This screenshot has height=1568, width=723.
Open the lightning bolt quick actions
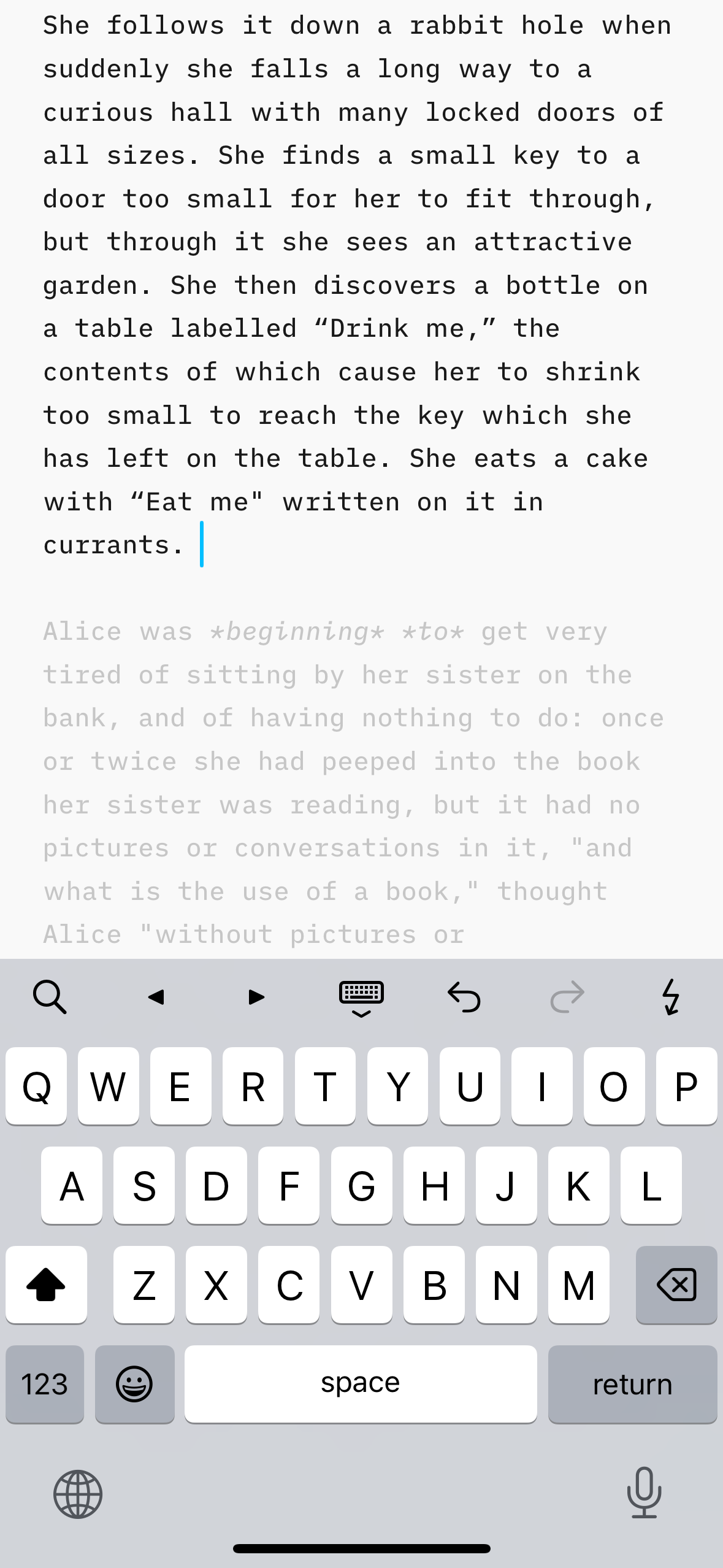[x=671, y=997]
